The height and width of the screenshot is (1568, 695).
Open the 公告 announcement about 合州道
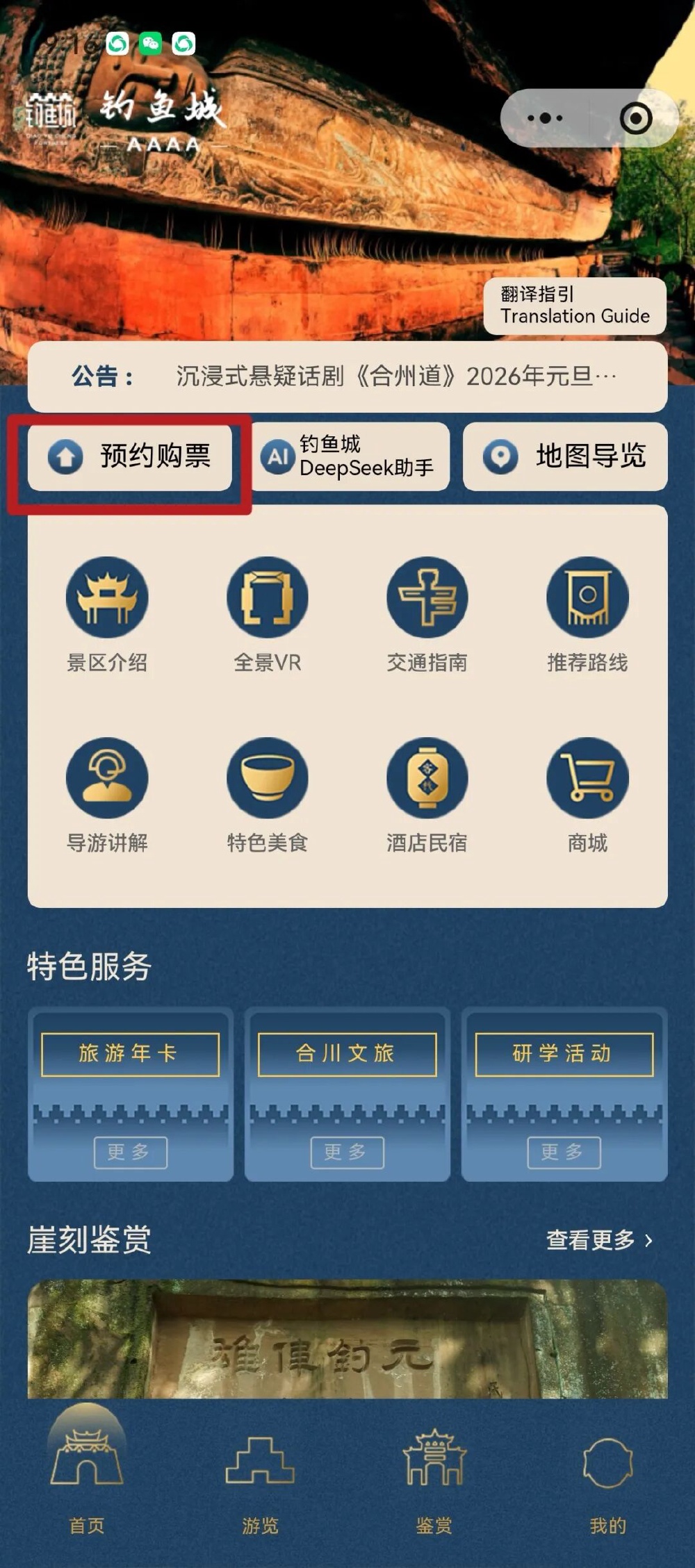(x=395, y=377)
